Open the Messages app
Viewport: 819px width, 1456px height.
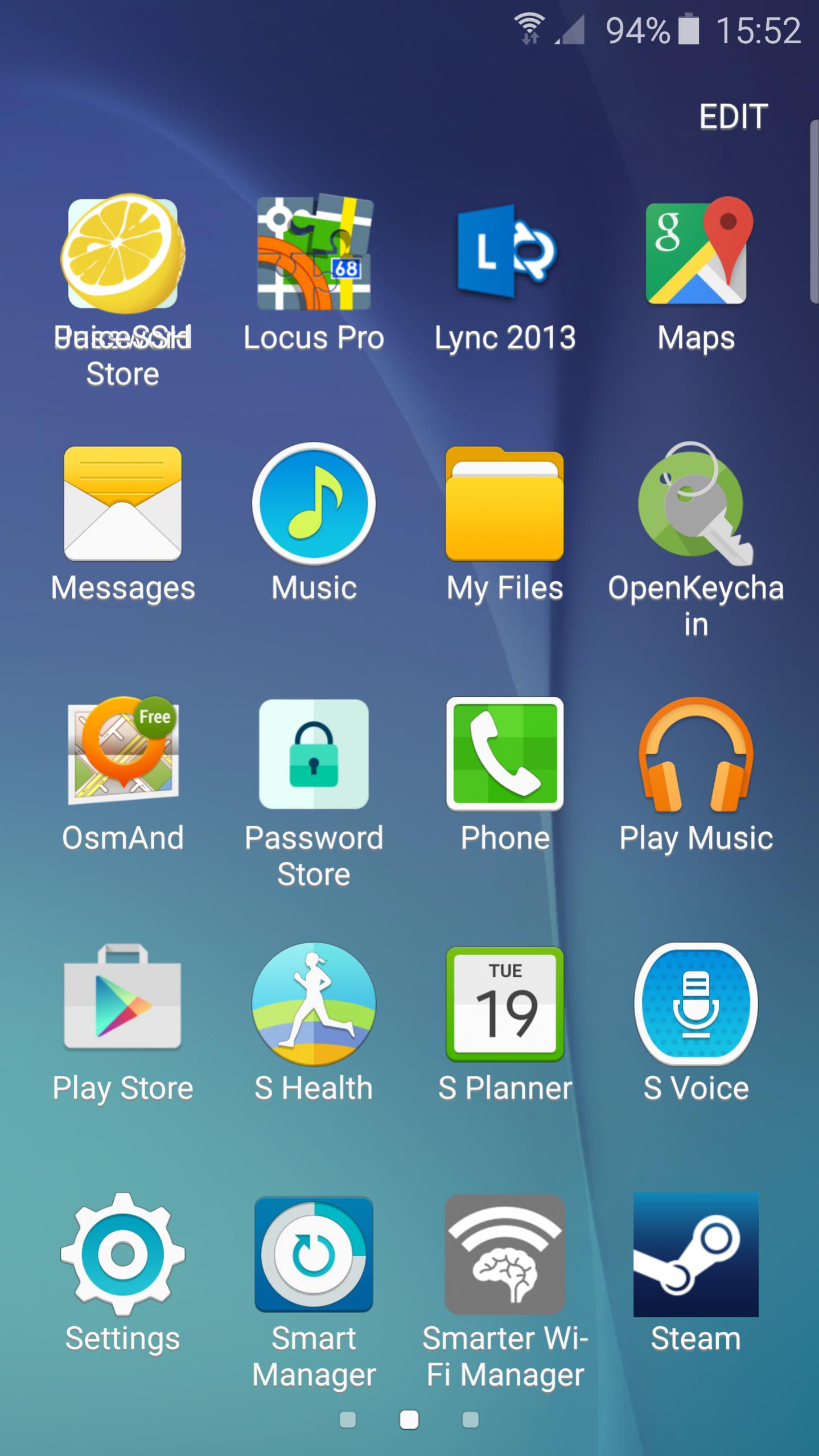coord(123,503)
